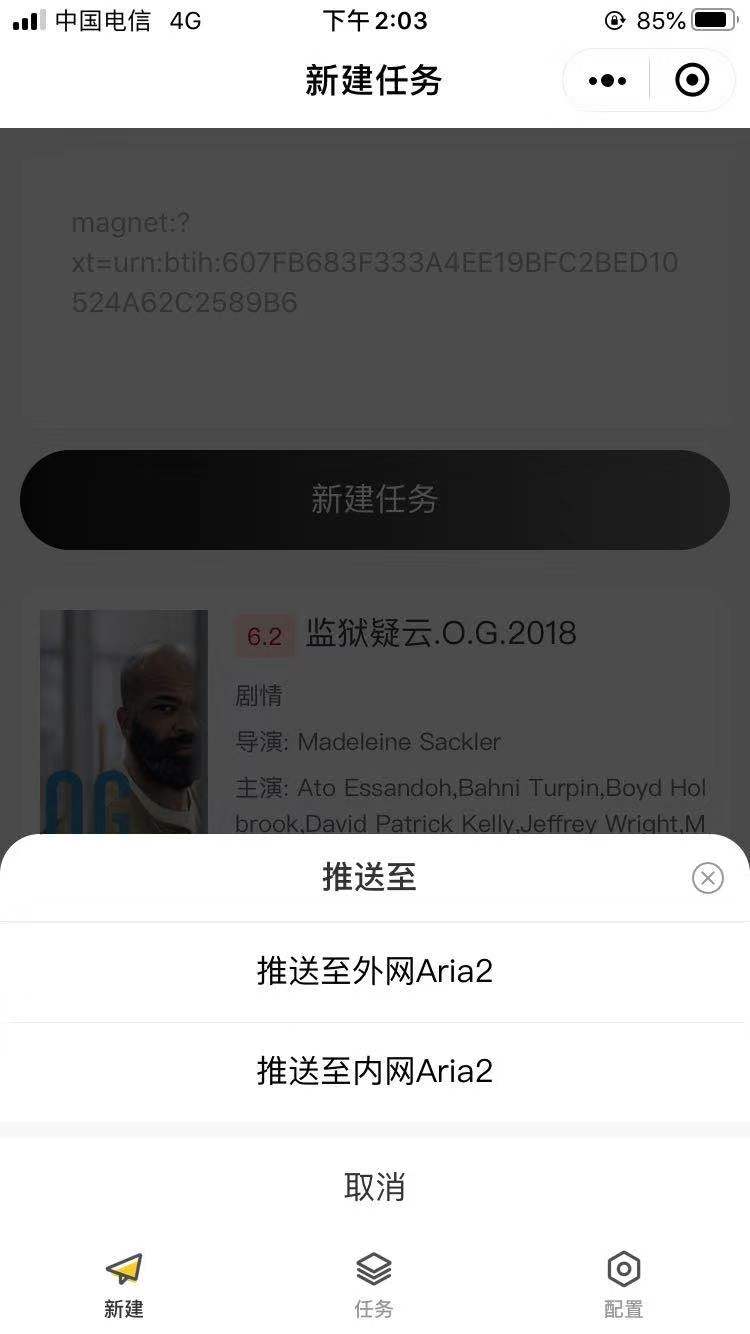This screenshot has width=750, height=1334.
Task: Close the mini program via circle icon
Action: pyautogui.click(x=692, y=80)
